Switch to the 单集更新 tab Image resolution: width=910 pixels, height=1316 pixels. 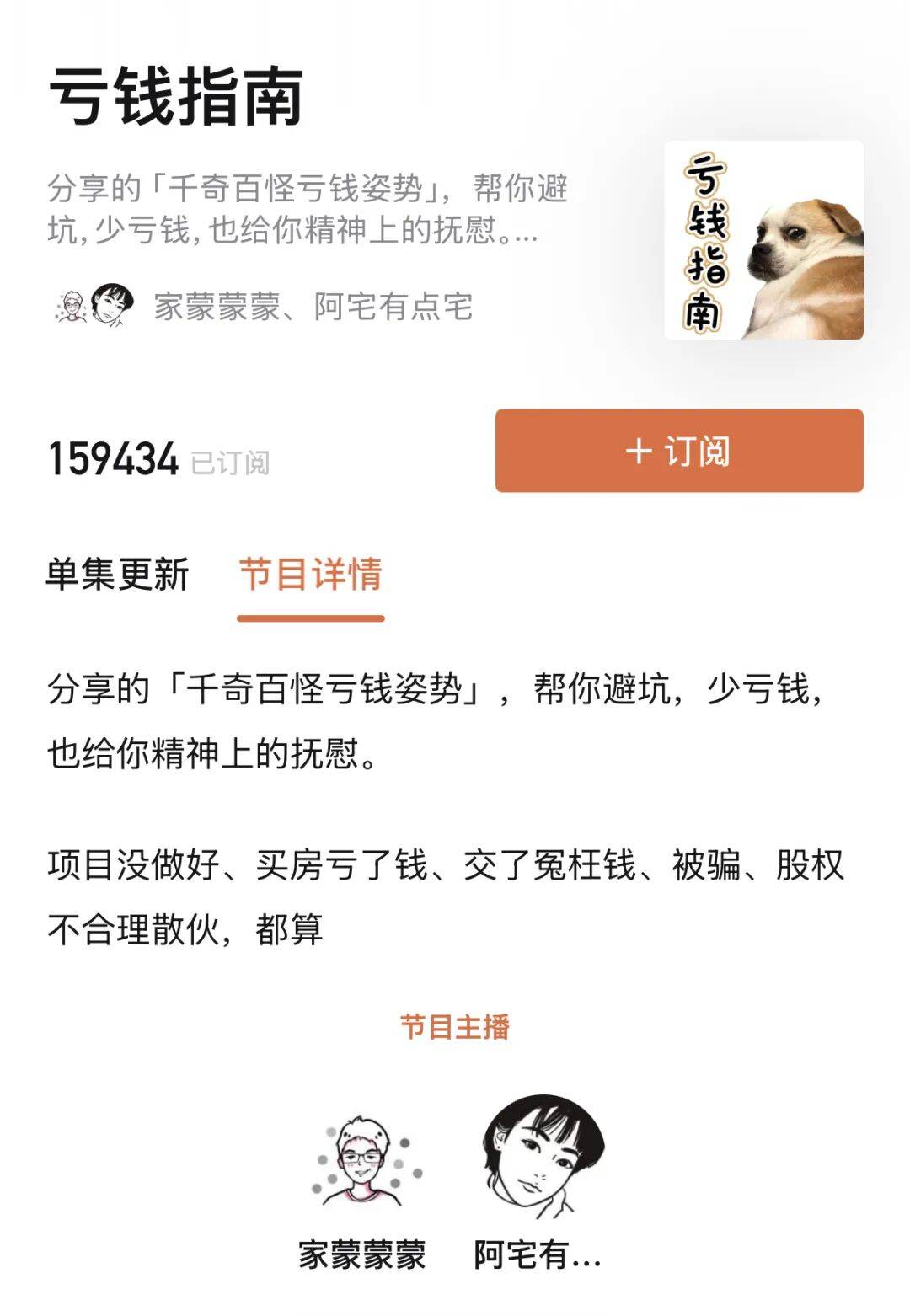[118, 575]
